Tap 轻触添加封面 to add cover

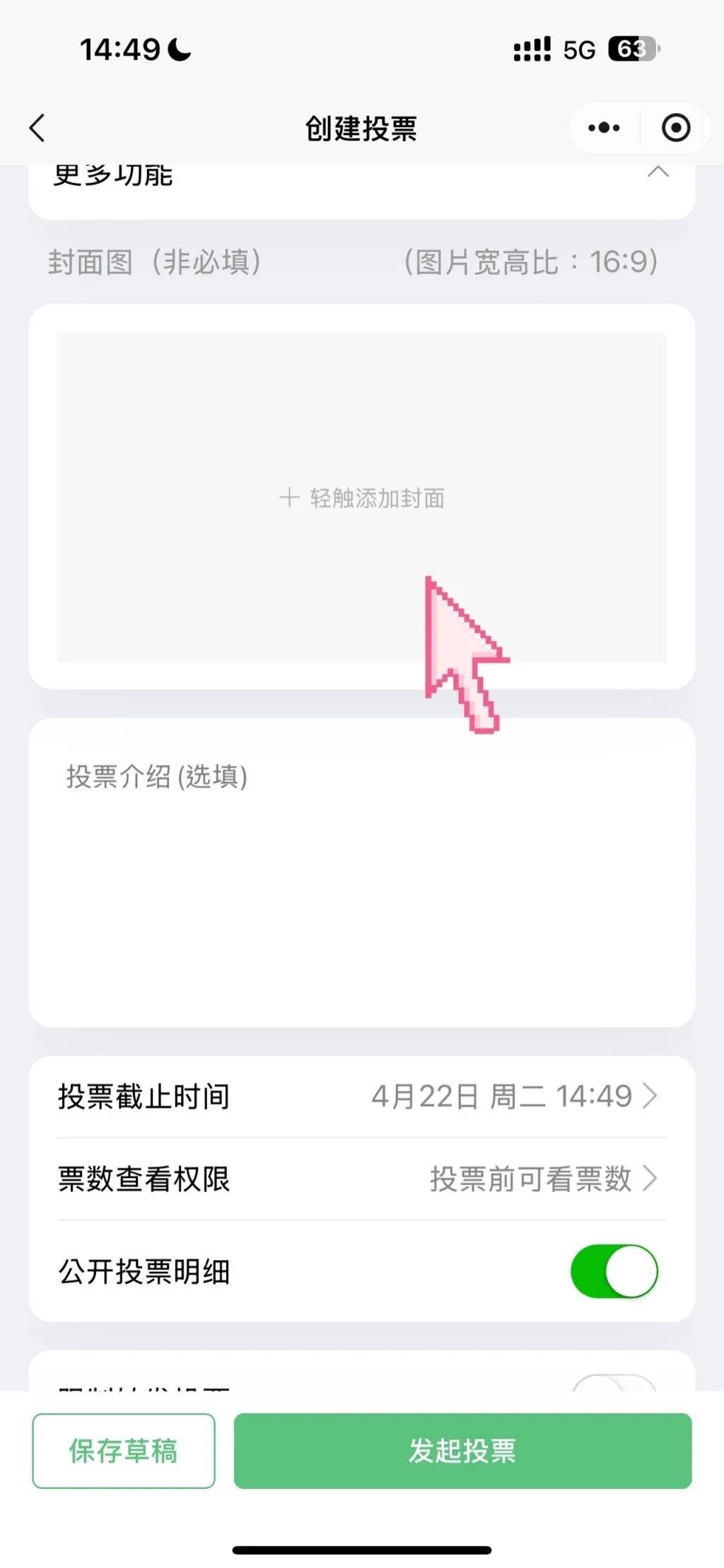pos(362,497)
